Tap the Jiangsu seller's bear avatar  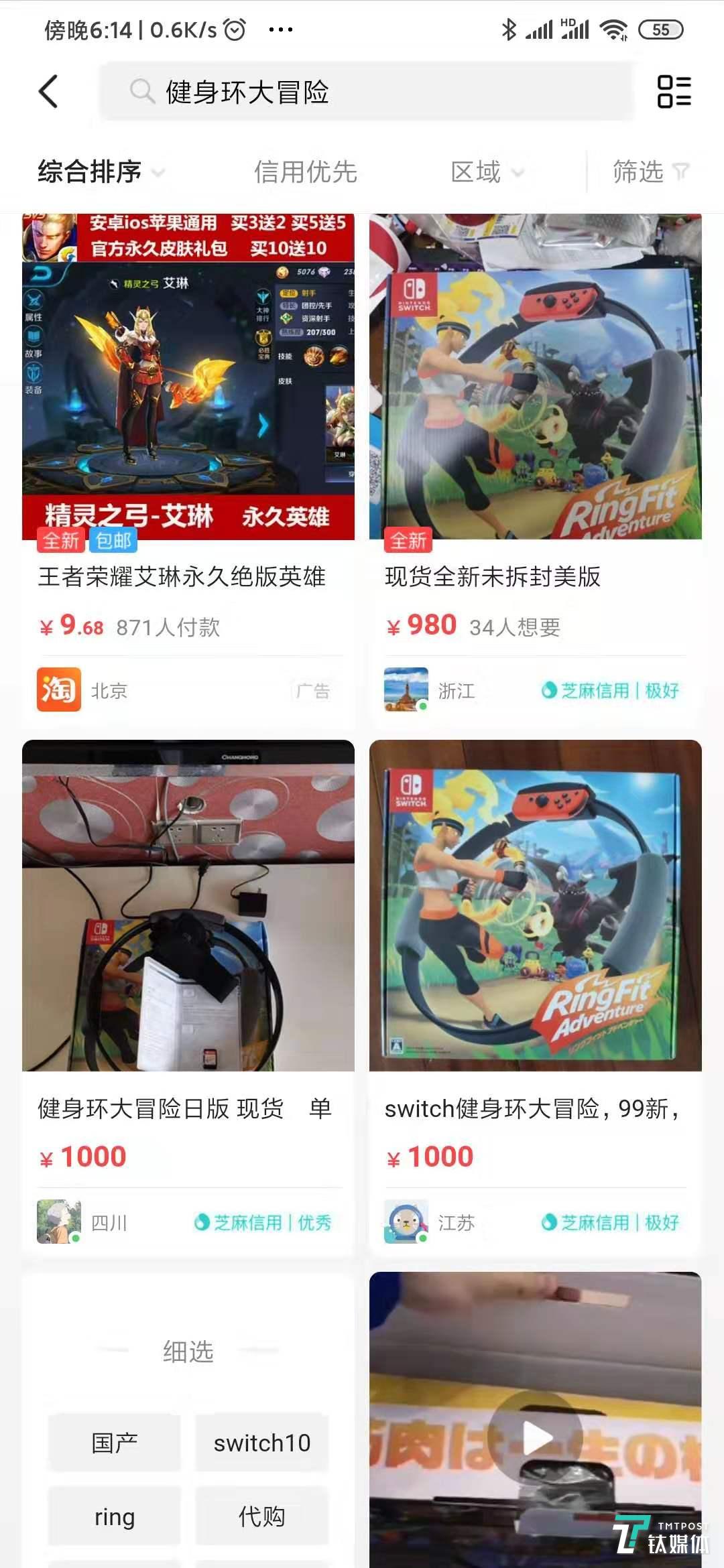[406, 1221]
